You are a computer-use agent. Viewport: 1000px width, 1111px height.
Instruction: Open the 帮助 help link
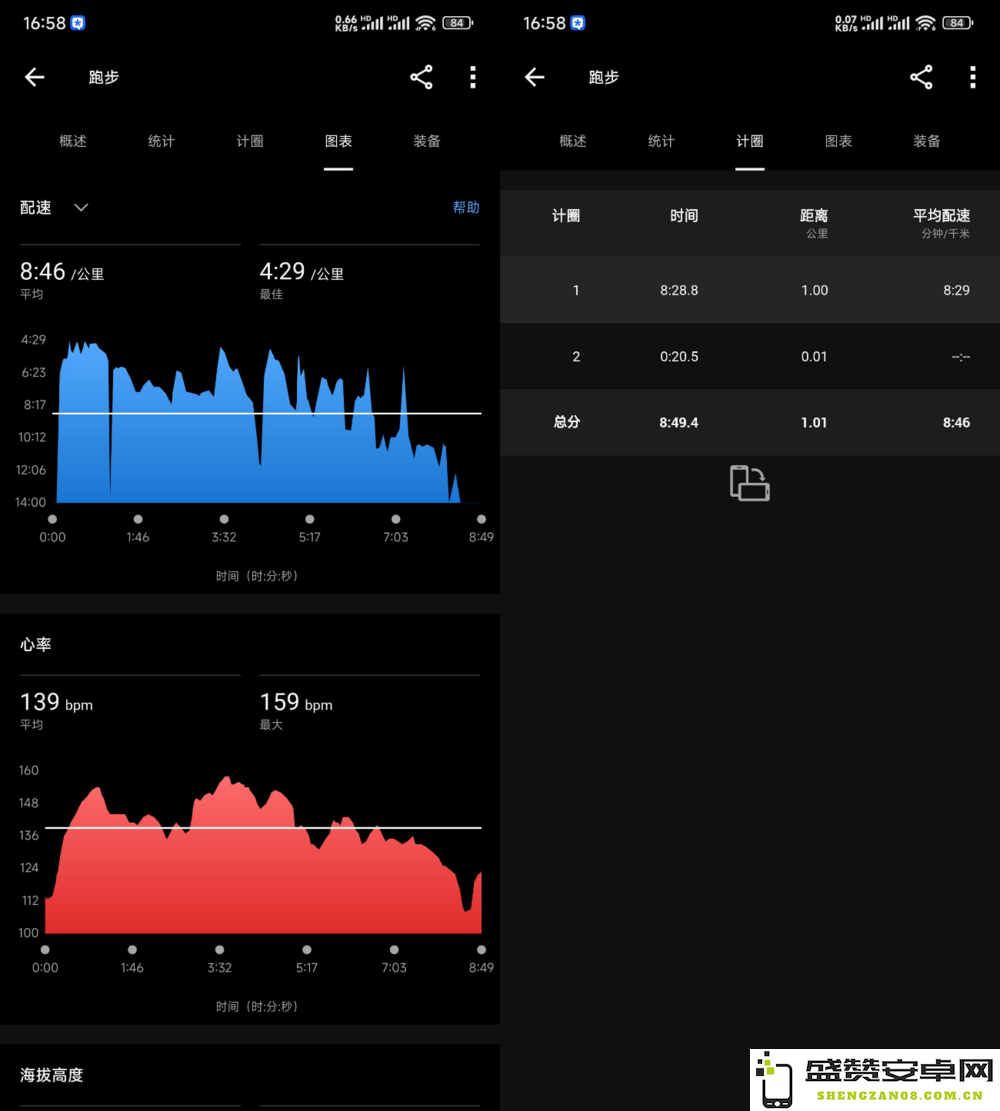pos(466,208)
